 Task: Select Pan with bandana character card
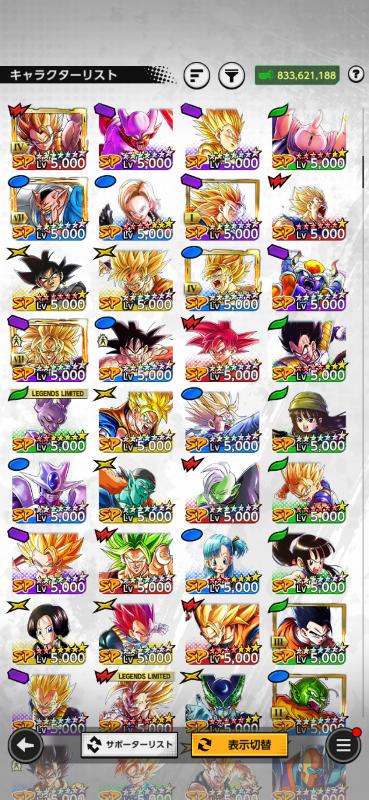coord(309,421)
